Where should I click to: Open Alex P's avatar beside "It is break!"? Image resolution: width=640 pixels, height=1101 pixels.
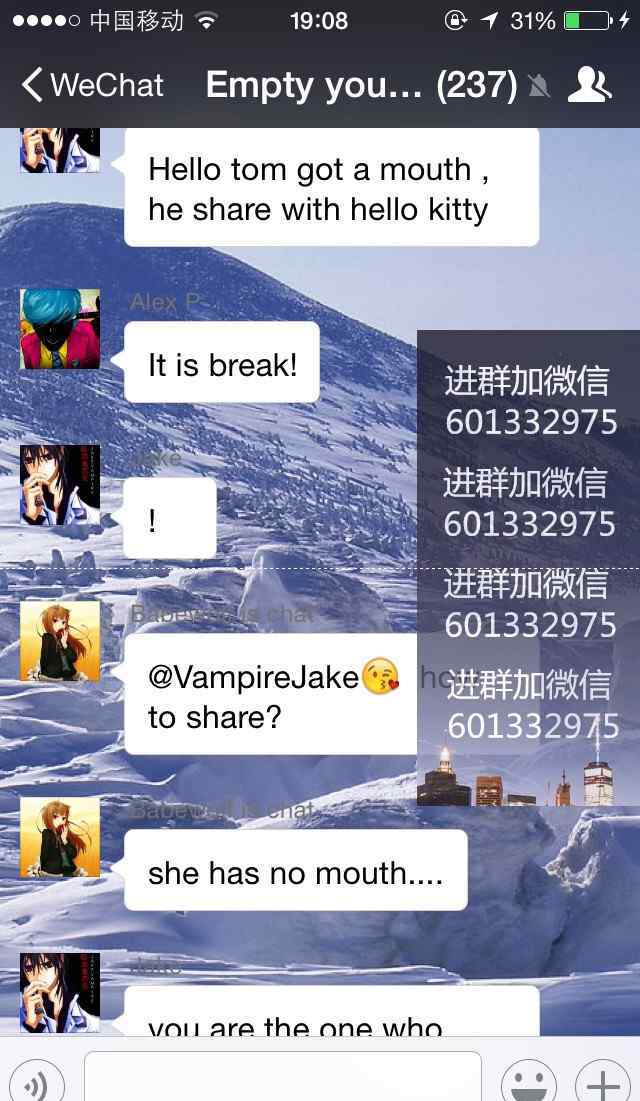click(60, 329)
